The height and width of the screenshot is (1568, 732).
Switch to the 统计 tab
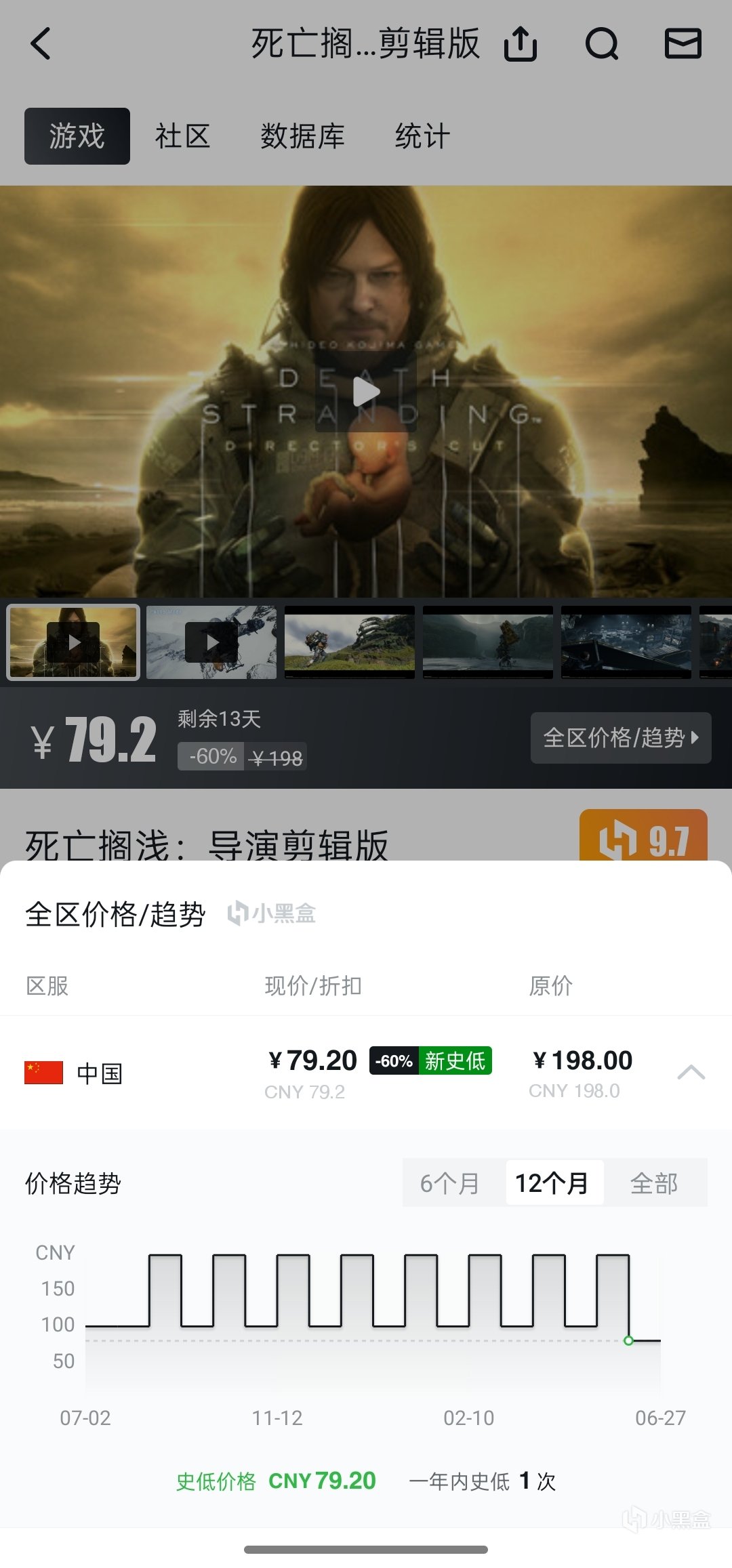point(422,136)
